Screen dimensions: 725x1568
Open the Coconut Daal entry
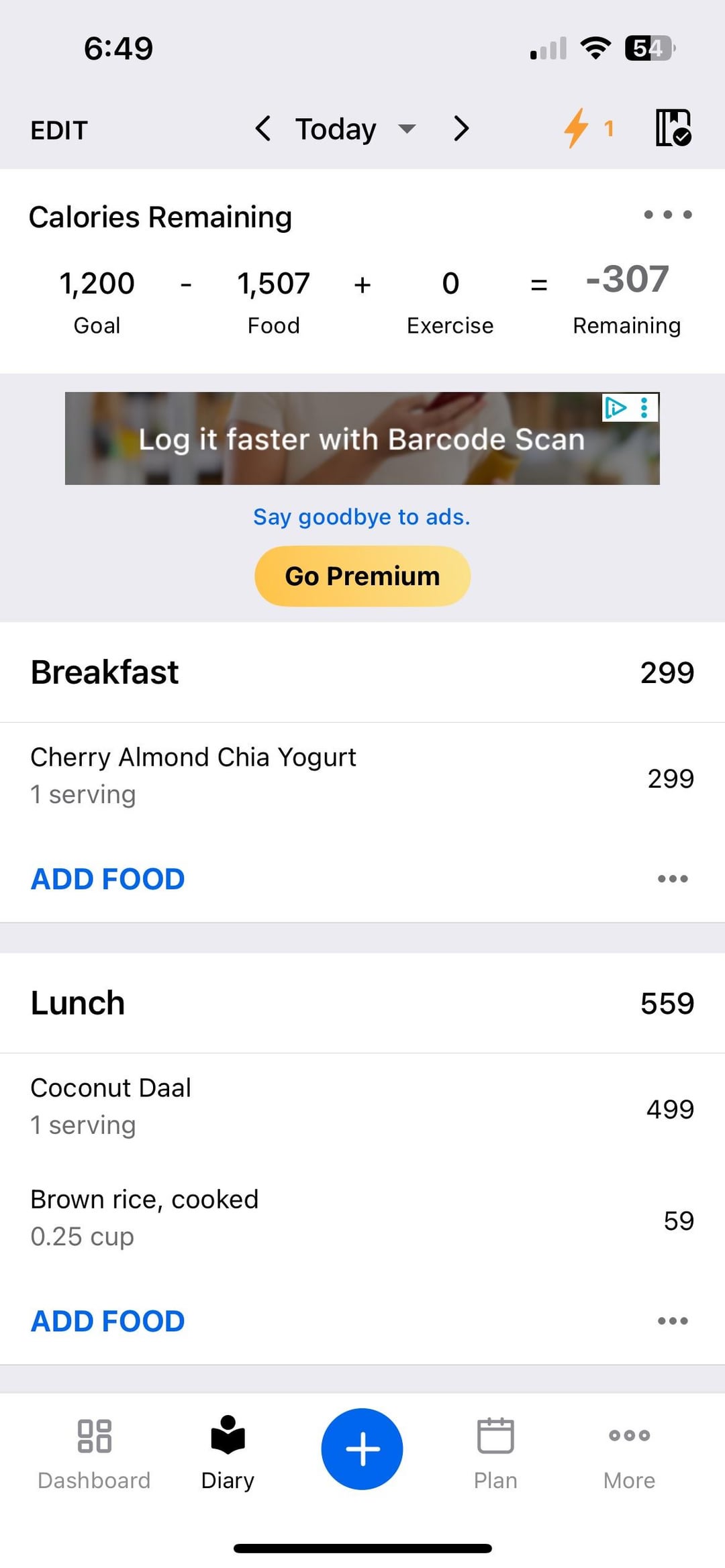tap(361, 1106)
